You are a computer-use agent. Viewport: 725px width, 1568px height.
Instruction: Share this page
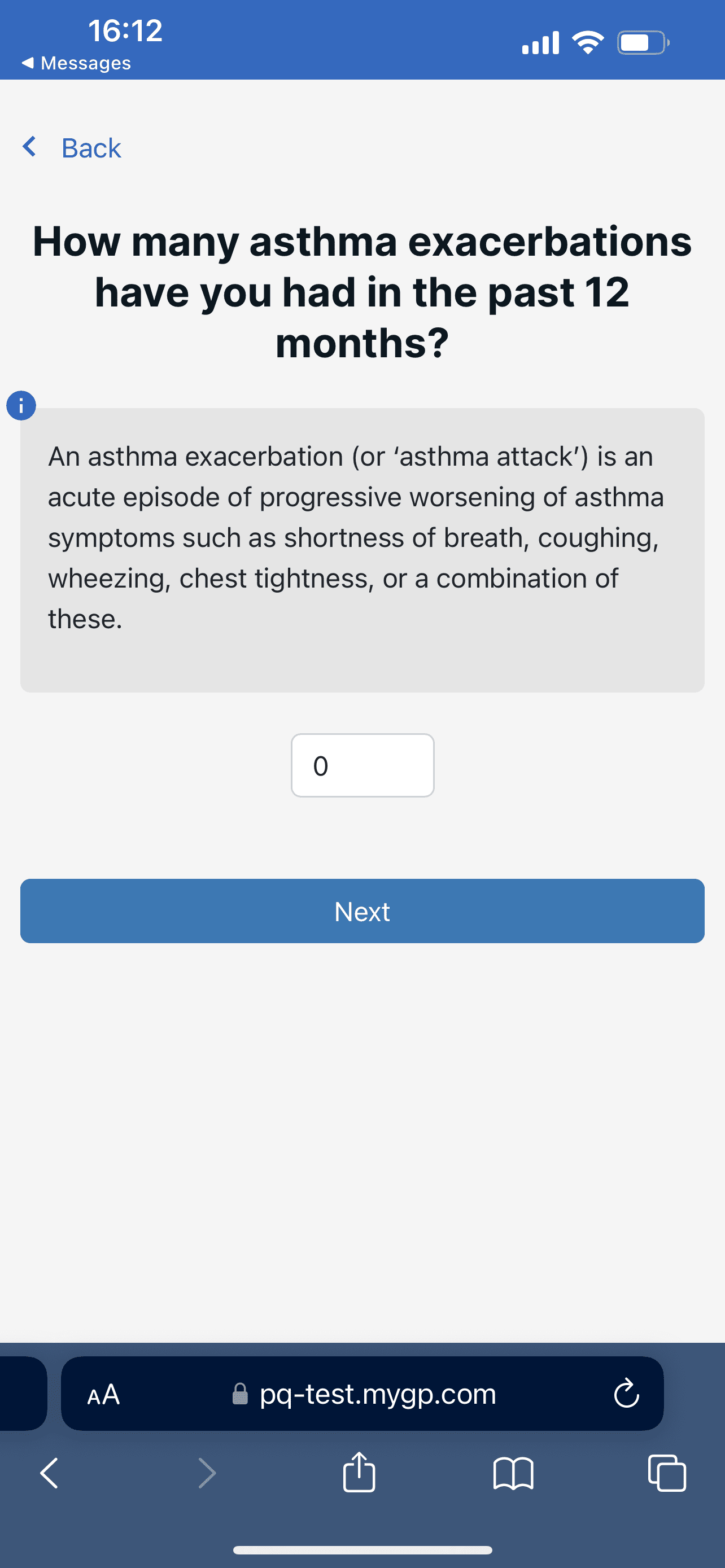pyautogui.click(x=359, y=1472)
